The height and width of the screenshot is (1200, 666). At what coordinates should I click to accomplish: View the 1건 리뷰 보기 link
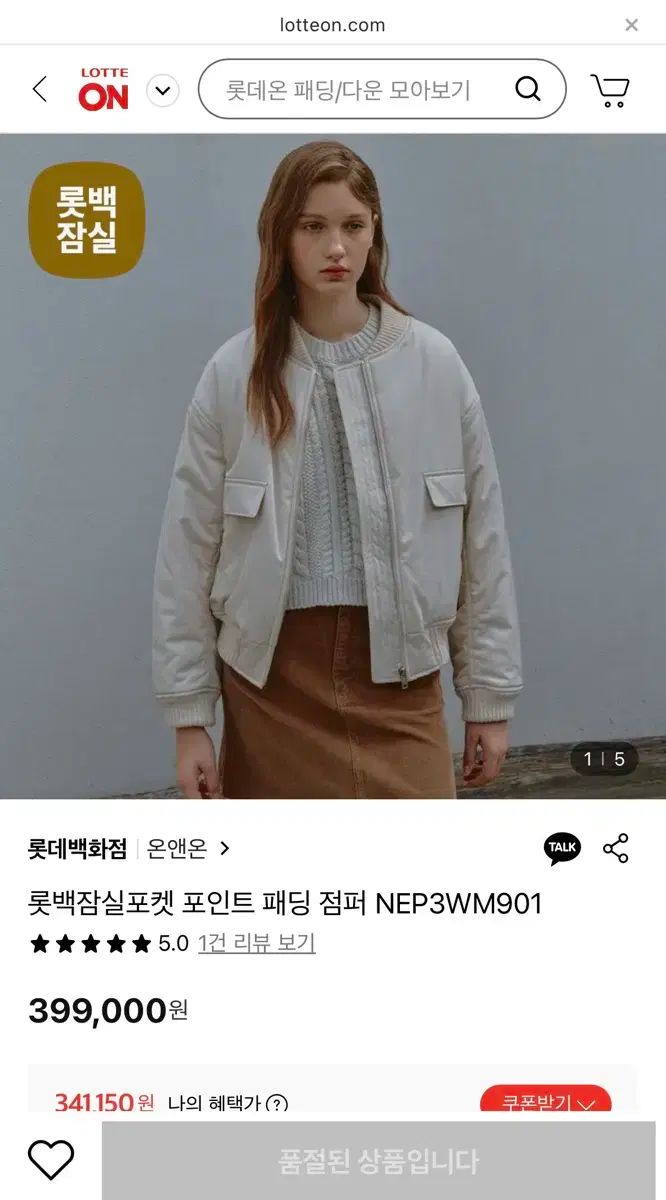point(256,943)
